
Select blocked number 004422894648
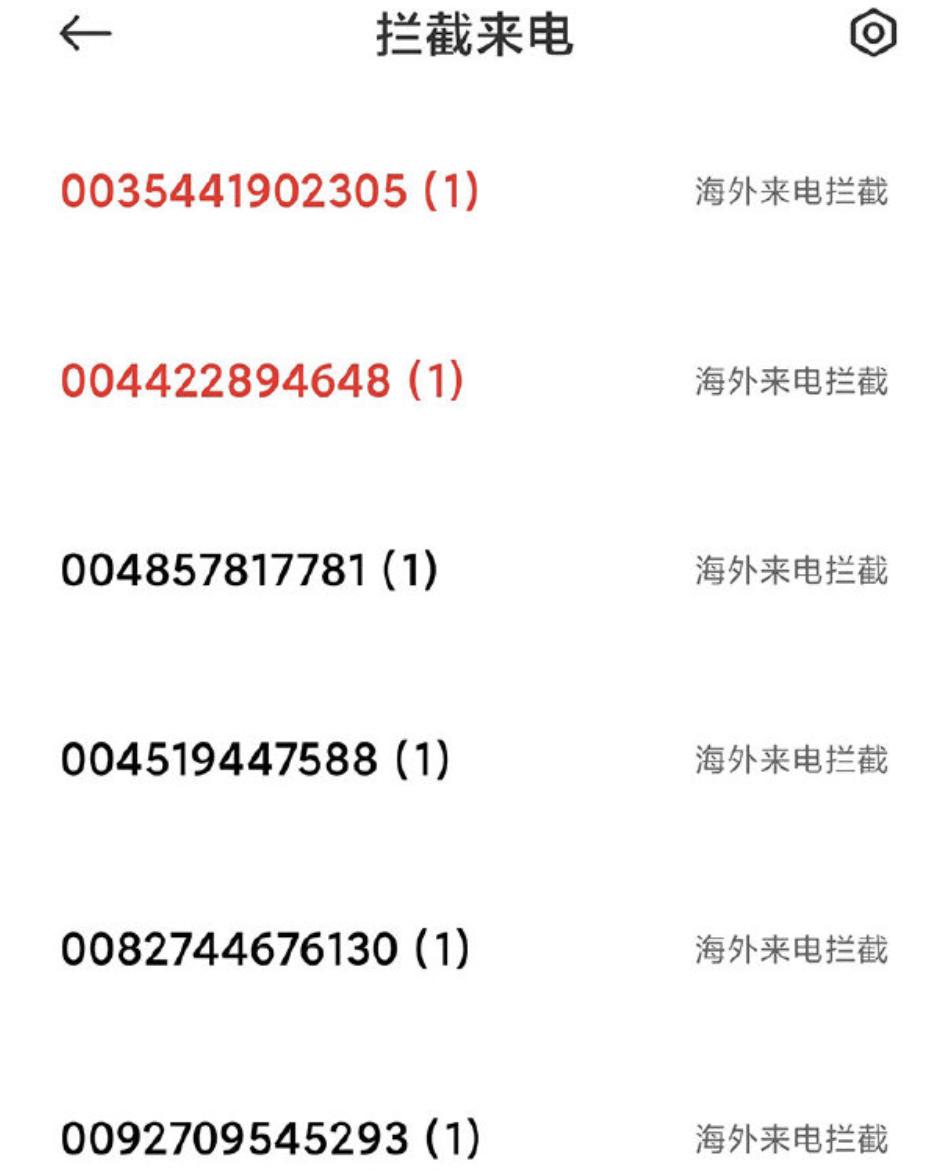[262, 381]
